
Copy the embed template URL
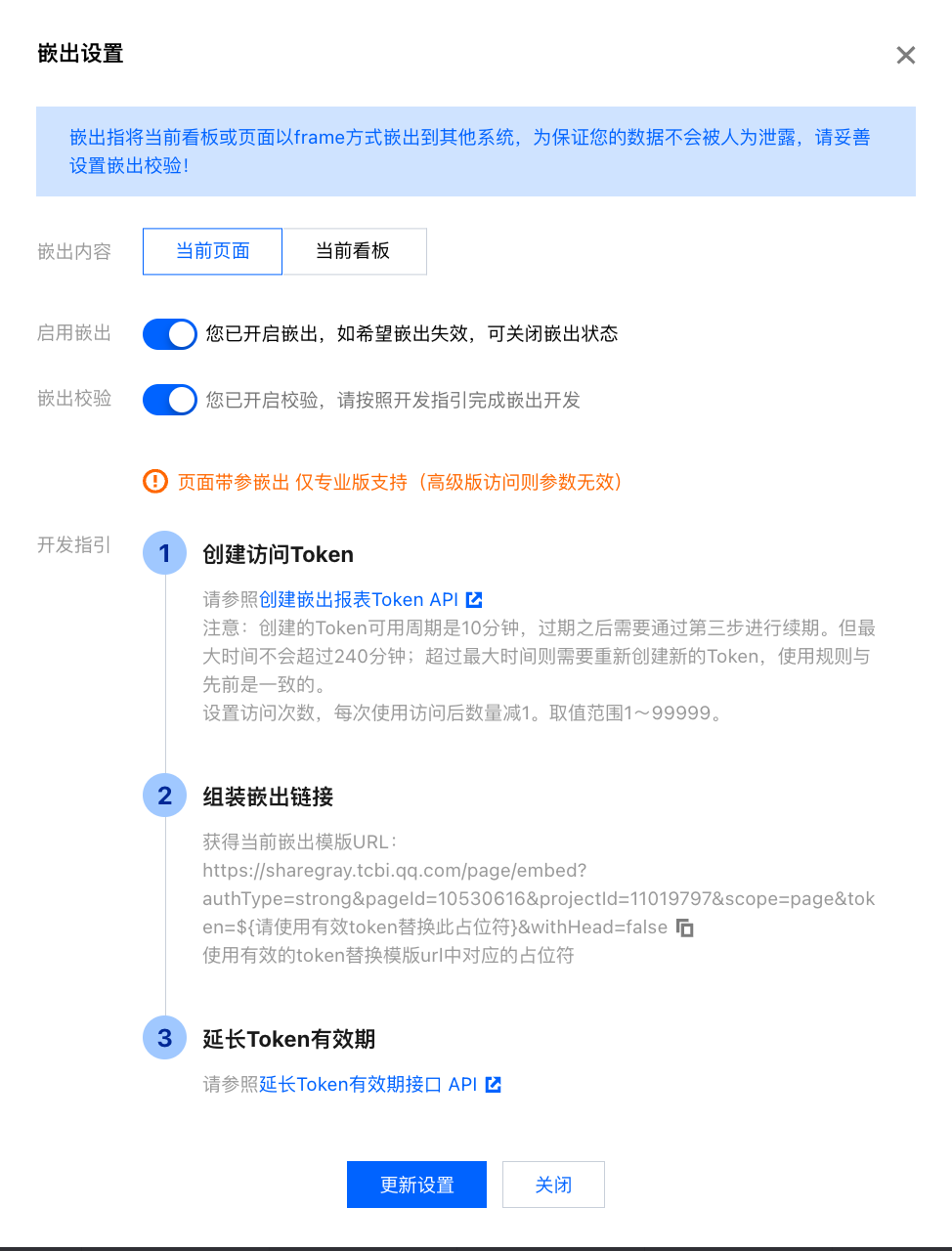[x=685, y=927]
